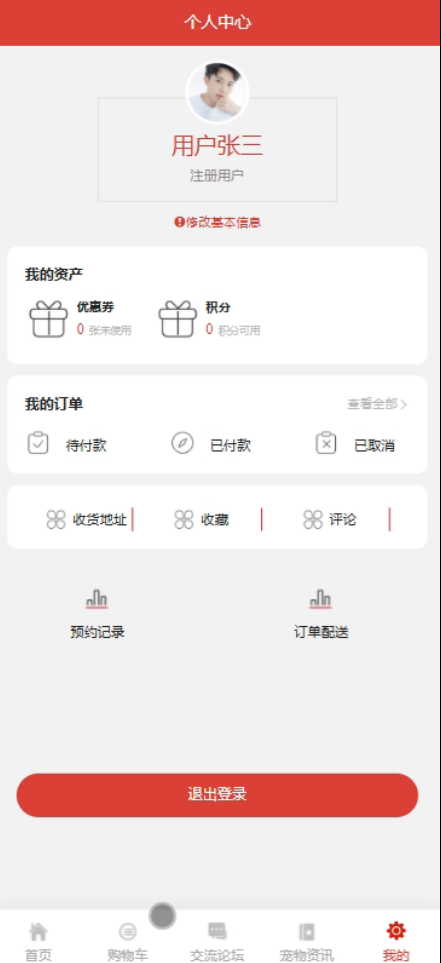Viewport: 441px width, 963px height.
Task: Open my 收藏 favorites
Action: (x=201, y=520)
